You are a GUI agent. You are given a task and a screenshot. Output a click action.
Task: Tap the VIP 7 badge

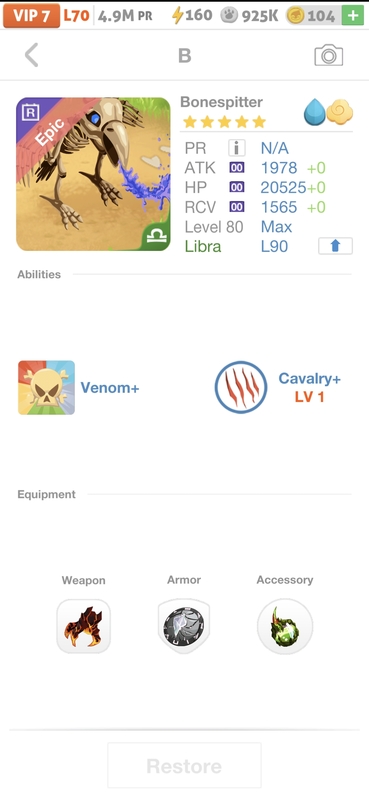pos(32,16)
